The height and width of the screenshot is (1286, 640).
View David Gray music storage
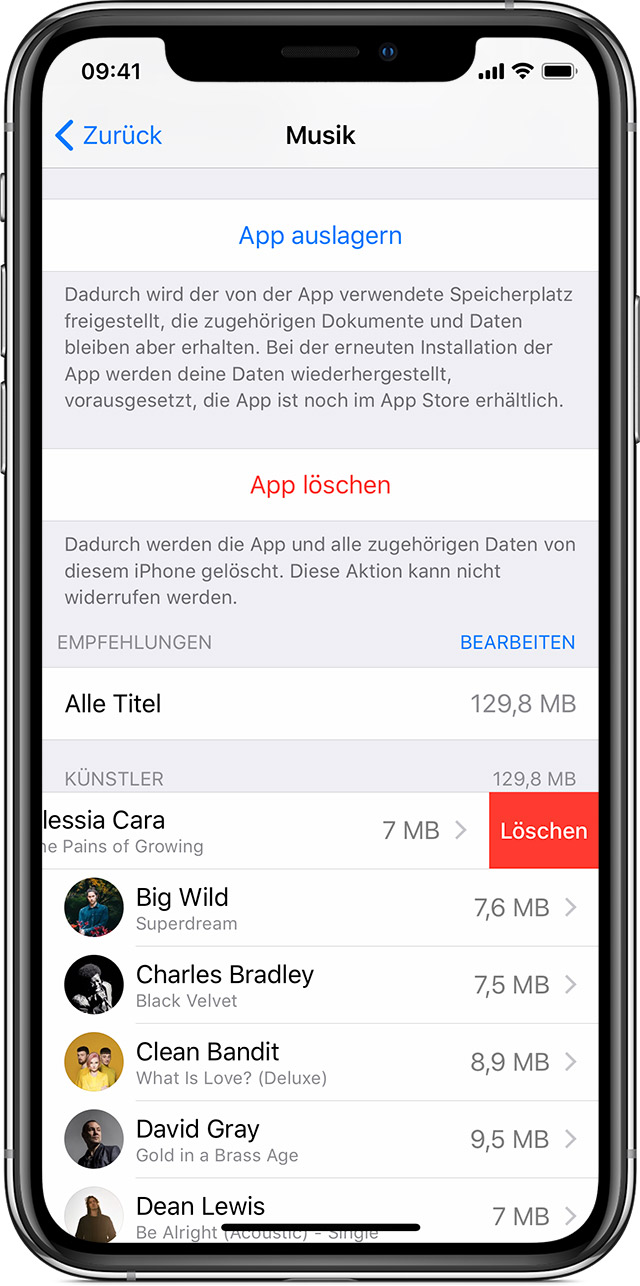tap(320, 1139)
